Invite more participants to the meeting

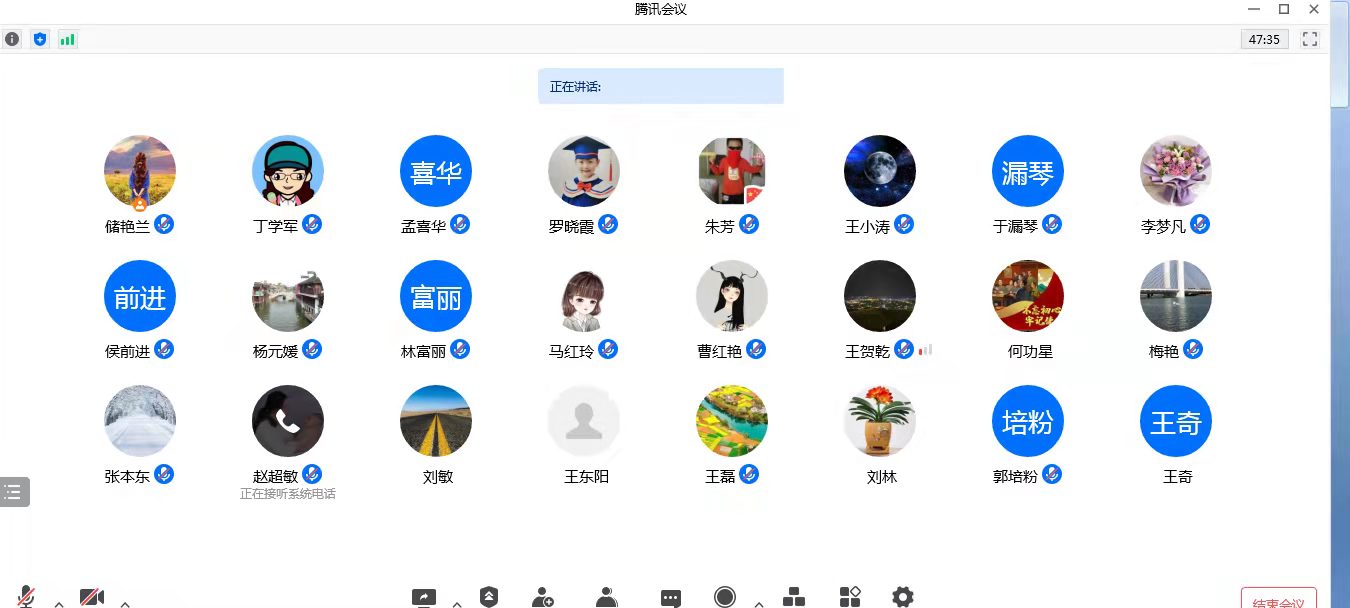click(x=543, y=597)
